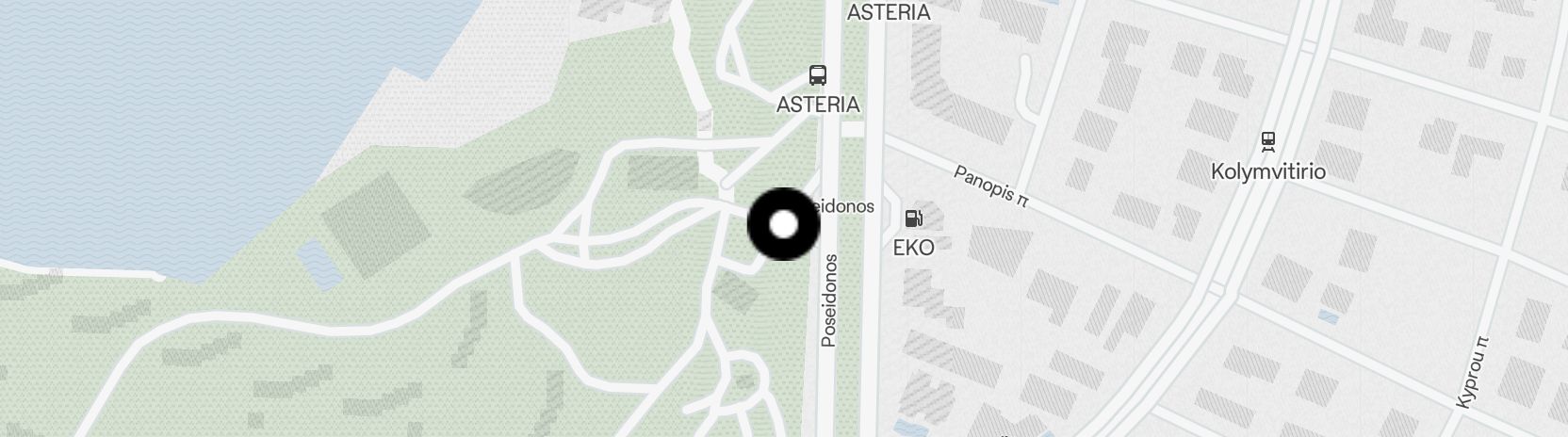Tap the black location pin marker
The height and width of the screenshot is (437, 1568).
[x=784, y=225]
